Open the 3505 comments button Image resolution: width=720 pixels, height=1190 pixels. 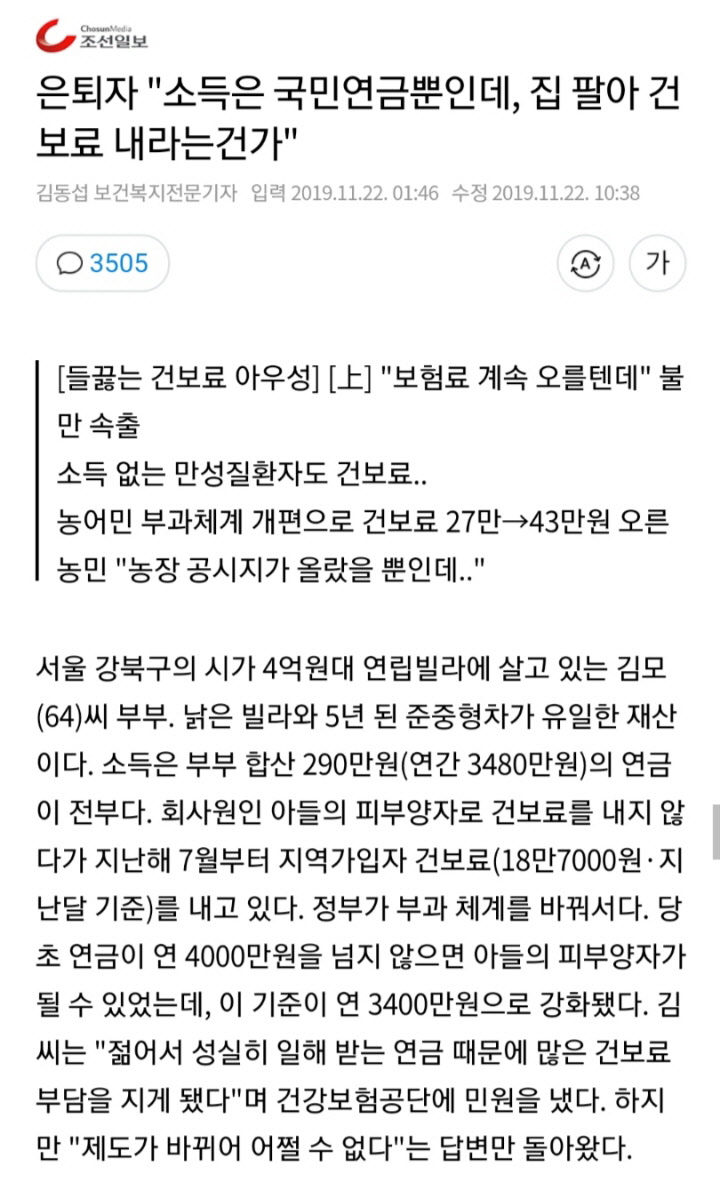[x=102, y=263]
